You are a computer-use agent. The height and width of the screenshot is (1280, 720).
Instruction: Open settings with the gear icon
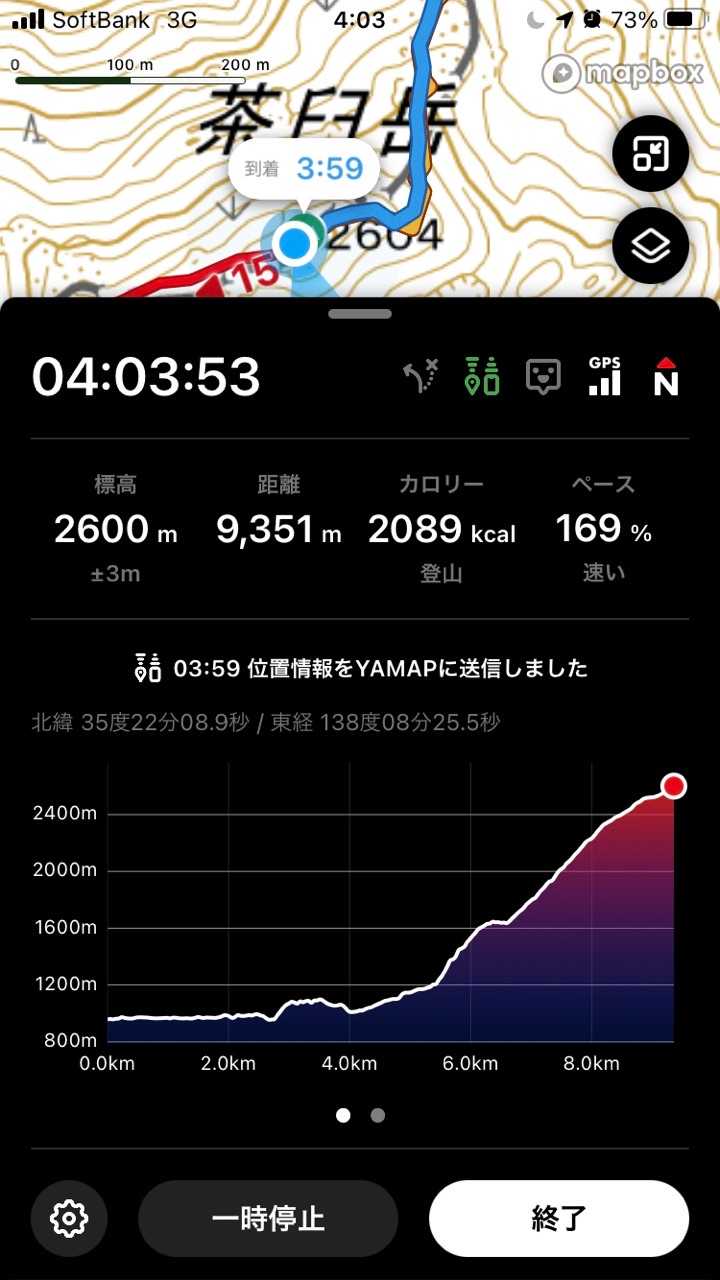69,1218
